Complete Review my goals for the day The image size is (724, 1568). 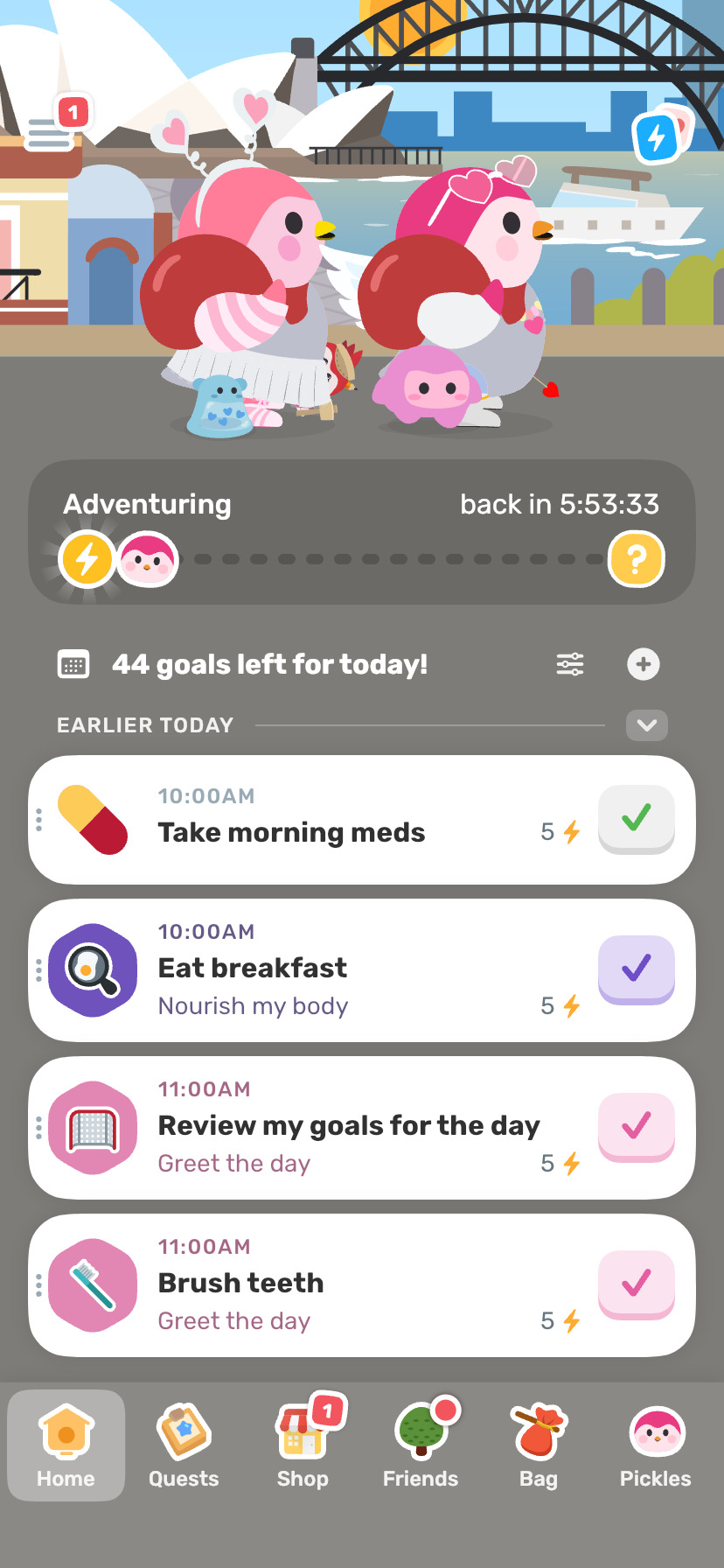coord(636,1126)
